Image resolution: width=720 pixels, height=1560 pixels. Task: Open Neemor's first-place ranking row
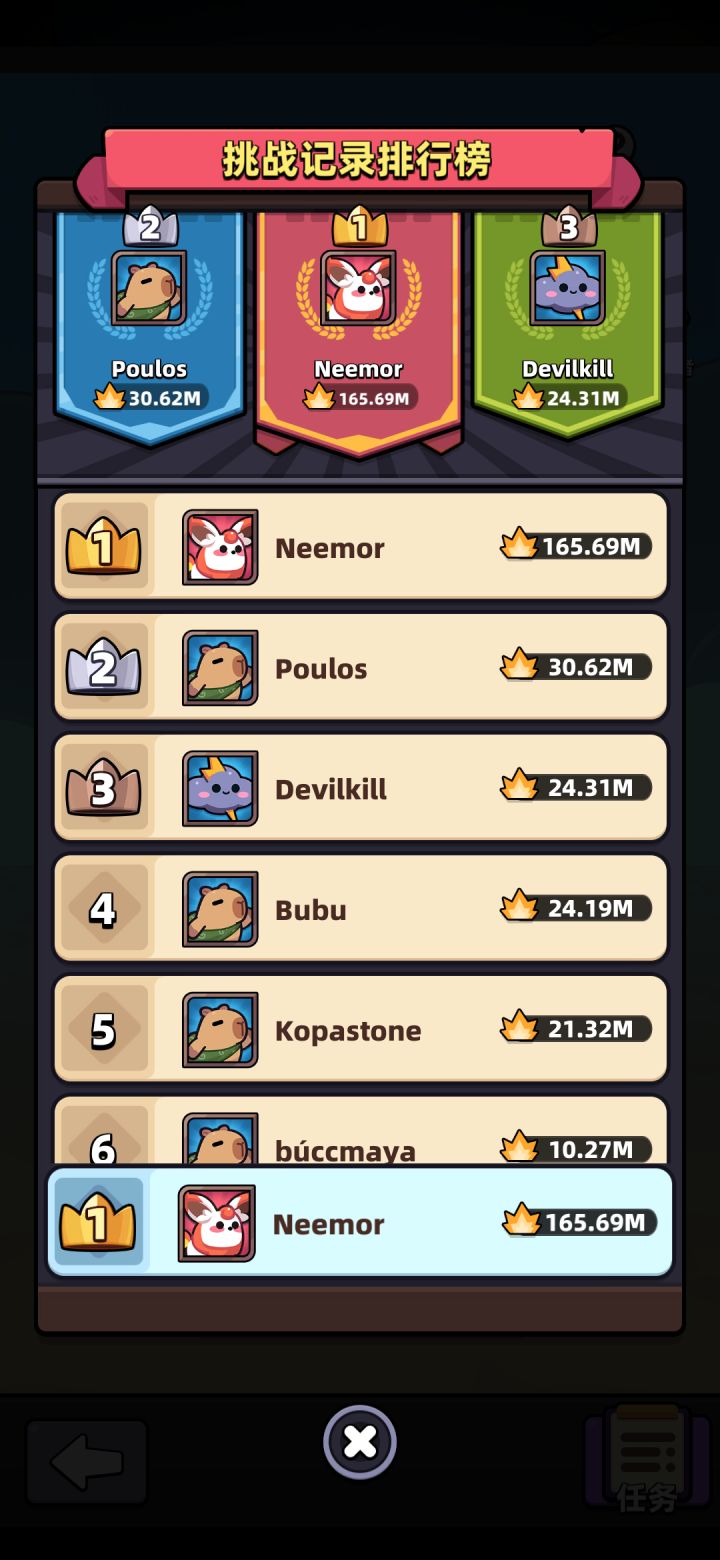[360, 547]
